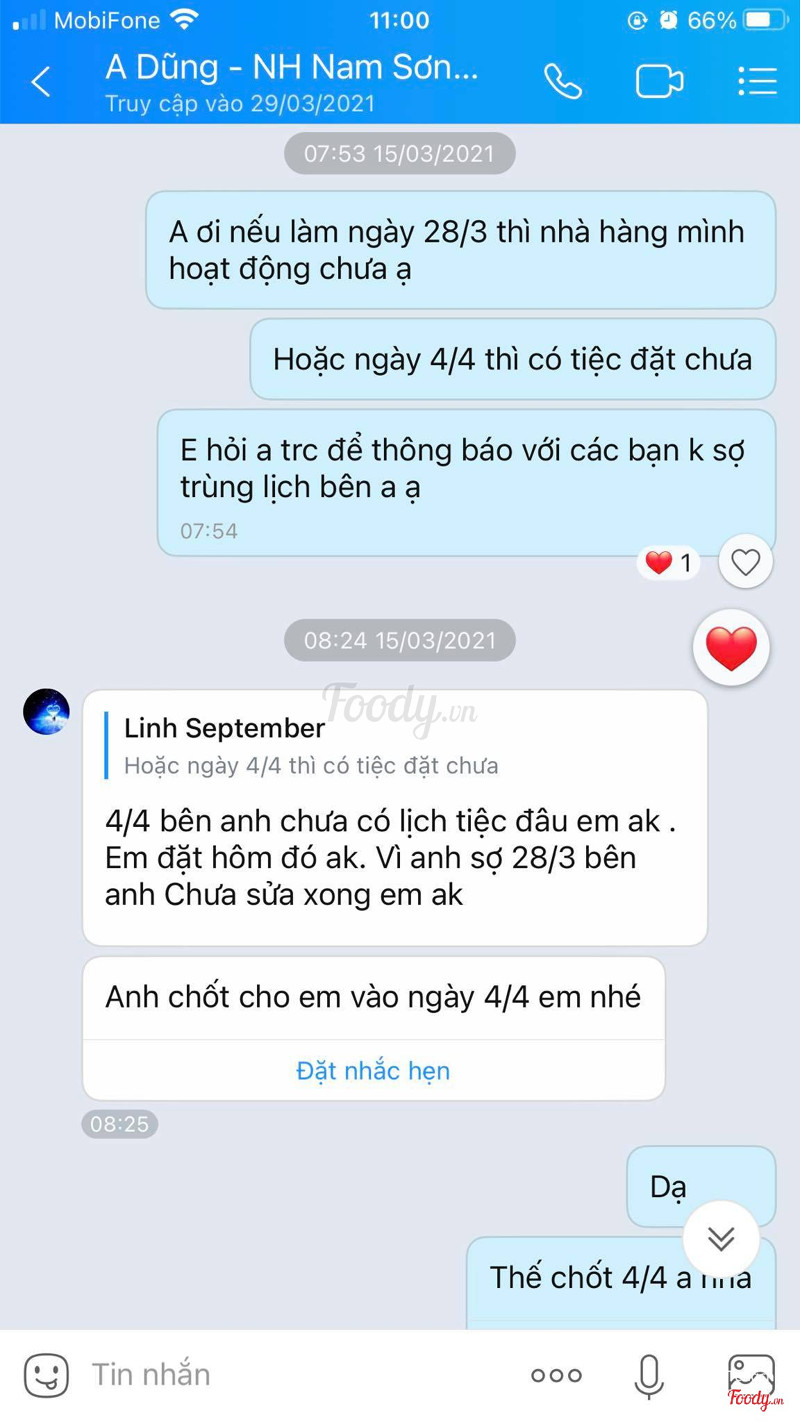800x1422 pixels.
Task: View the heart reaction count on message
Action: [669, 563]
